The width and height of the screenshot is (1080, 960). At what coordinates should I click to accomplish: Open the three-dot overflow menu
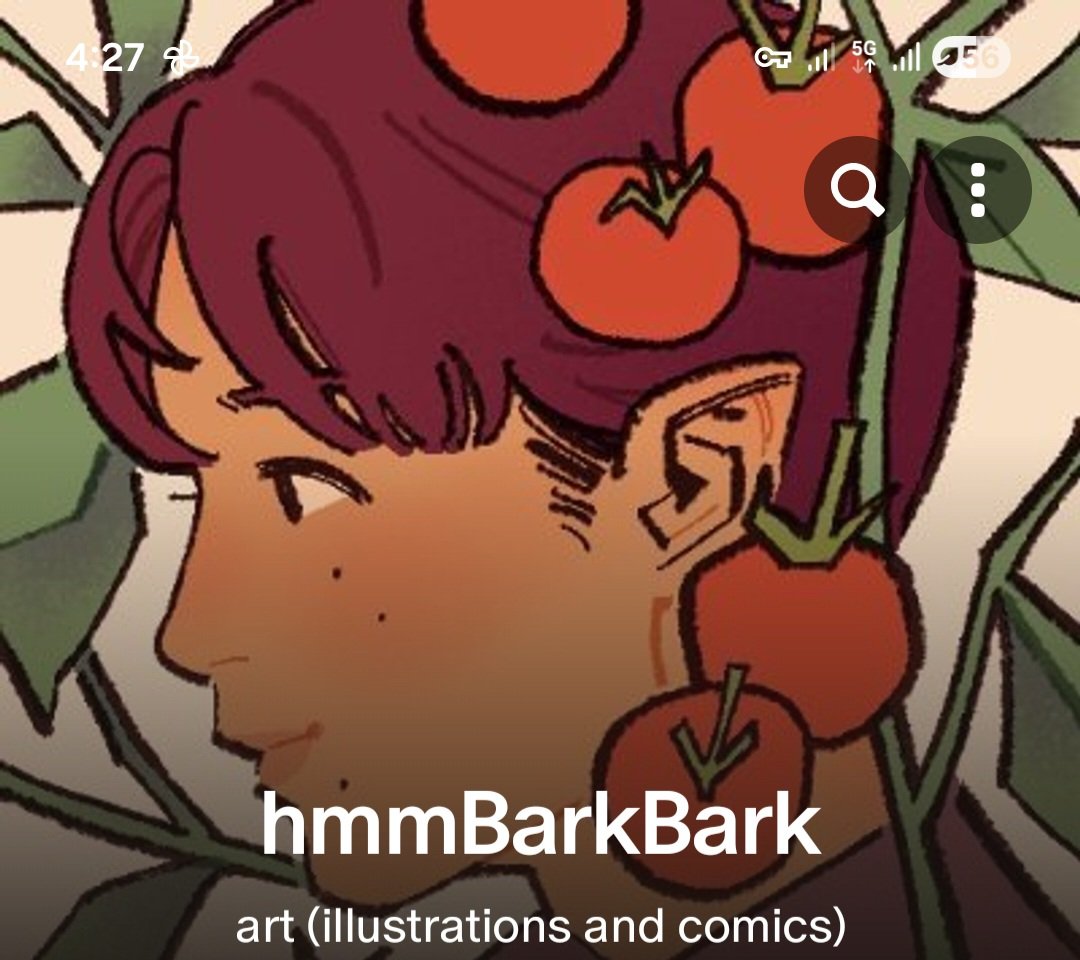[977, 189]
